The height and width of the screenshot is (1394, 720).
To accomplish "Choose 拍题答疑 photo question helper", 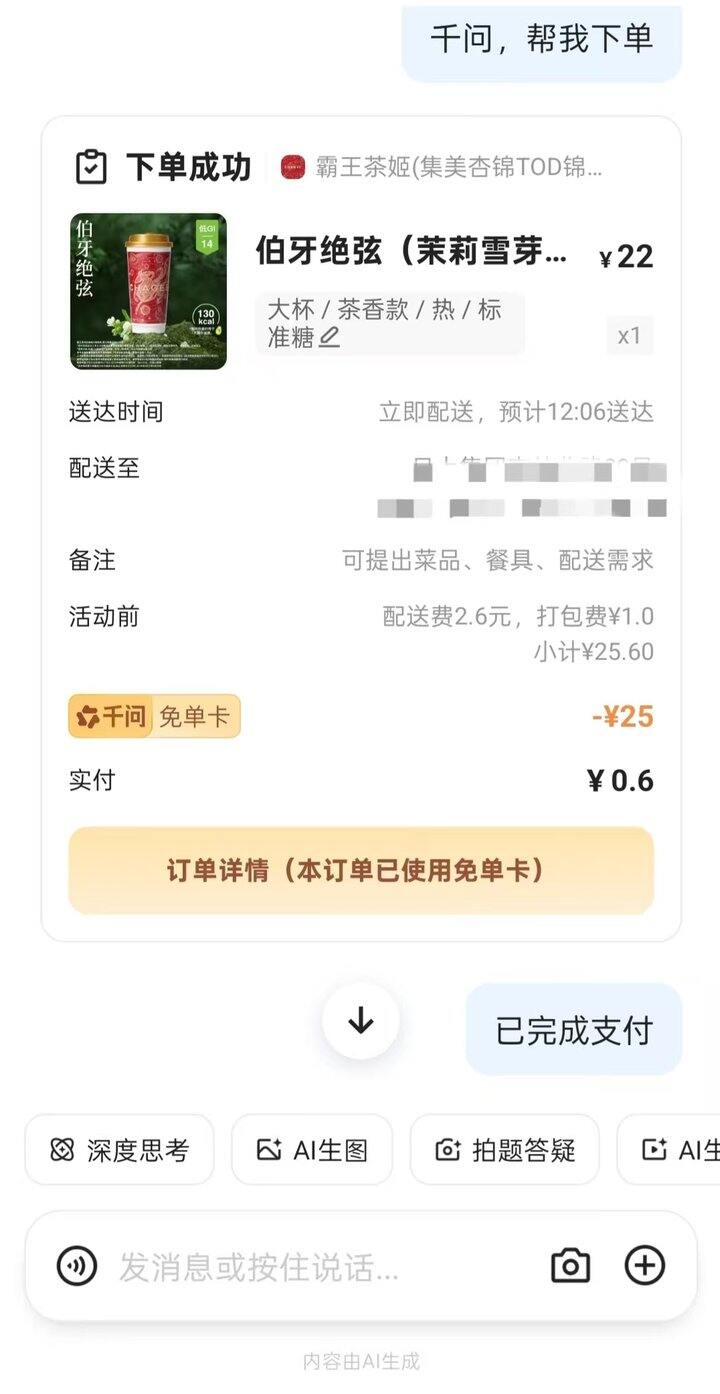I will (x=505, y=1150).
